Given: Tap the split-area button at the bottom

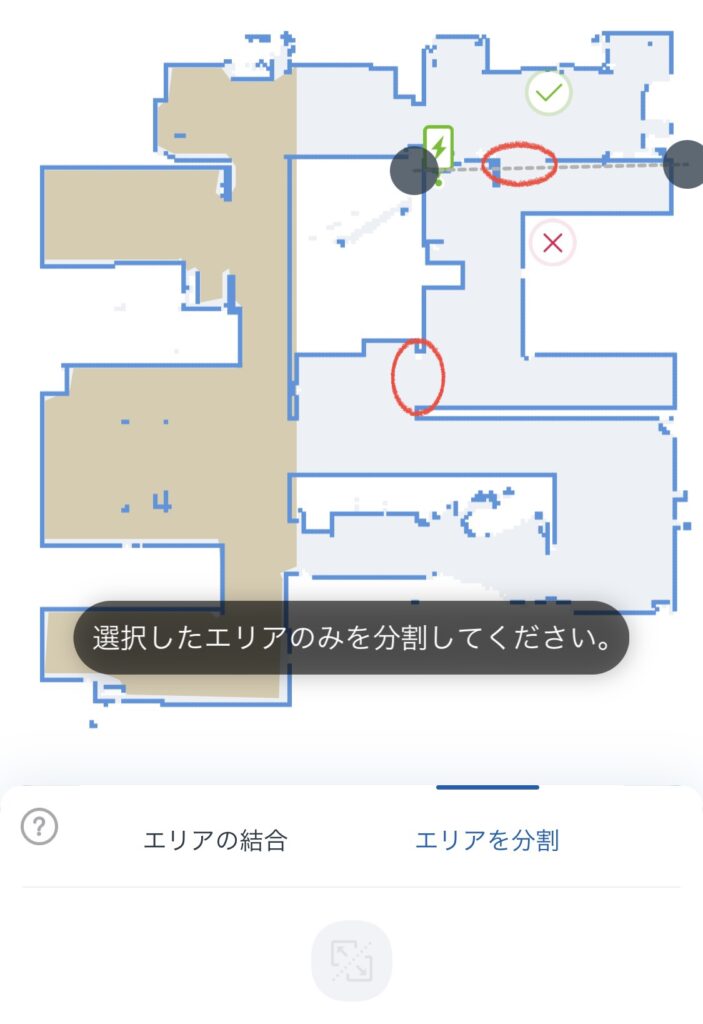Looking at the screenshot, I should [x=352, y=960].
